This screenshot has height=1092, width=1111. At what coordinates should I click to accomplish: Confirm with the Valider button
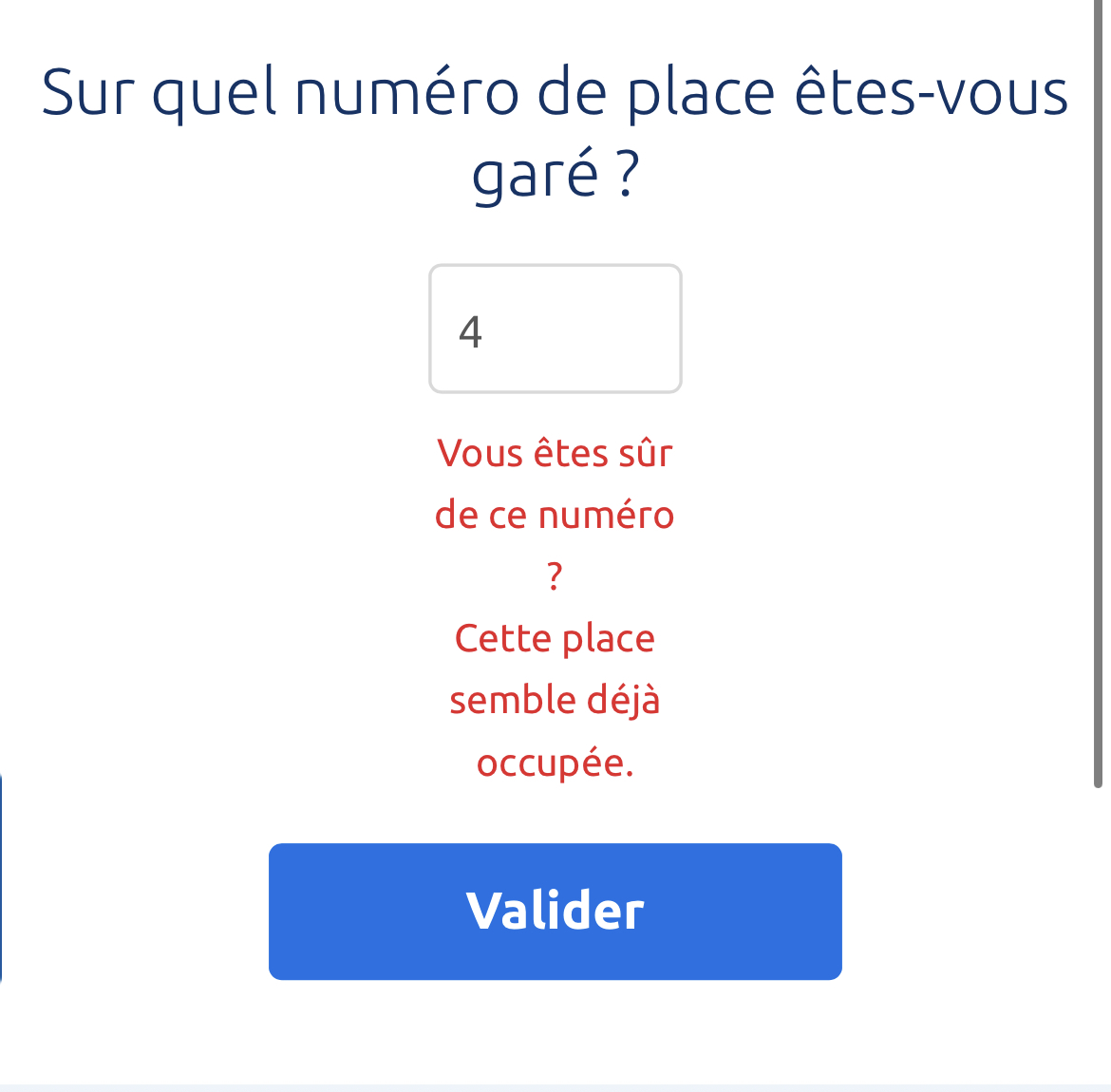pyautogui.click(x=555, y=911)
